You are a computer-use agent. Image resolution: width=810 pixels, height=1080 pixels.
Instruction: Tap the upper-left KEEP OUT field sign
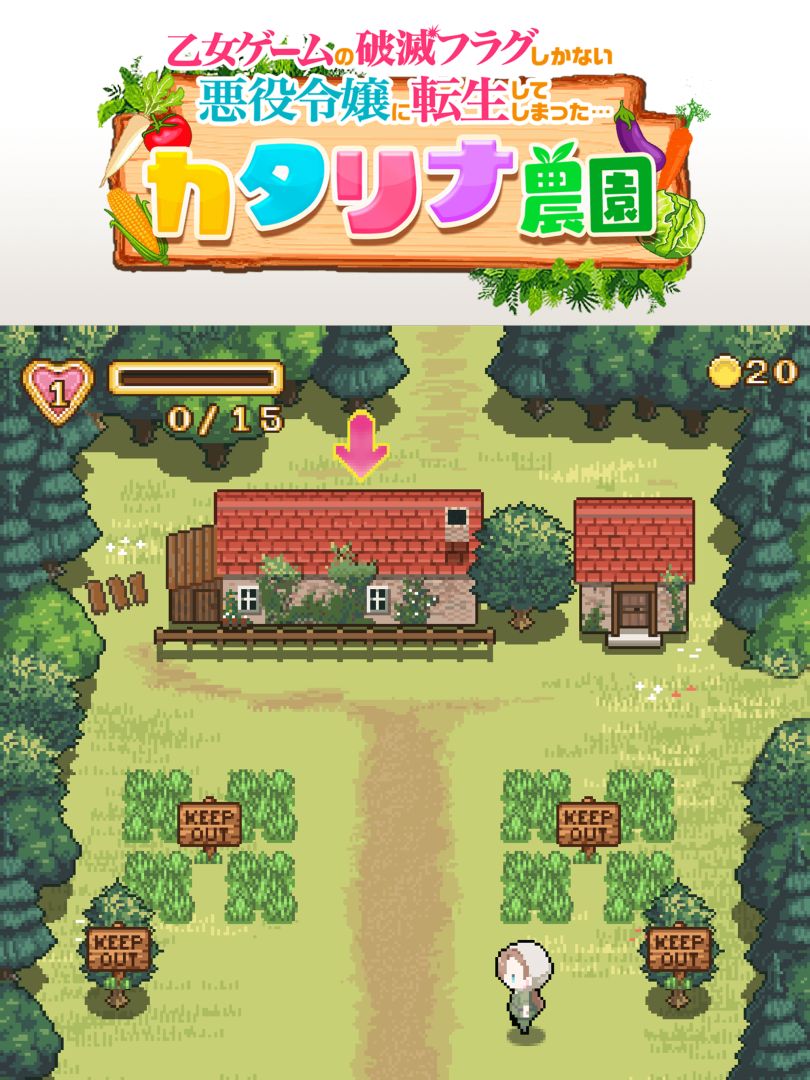point(209,825)
